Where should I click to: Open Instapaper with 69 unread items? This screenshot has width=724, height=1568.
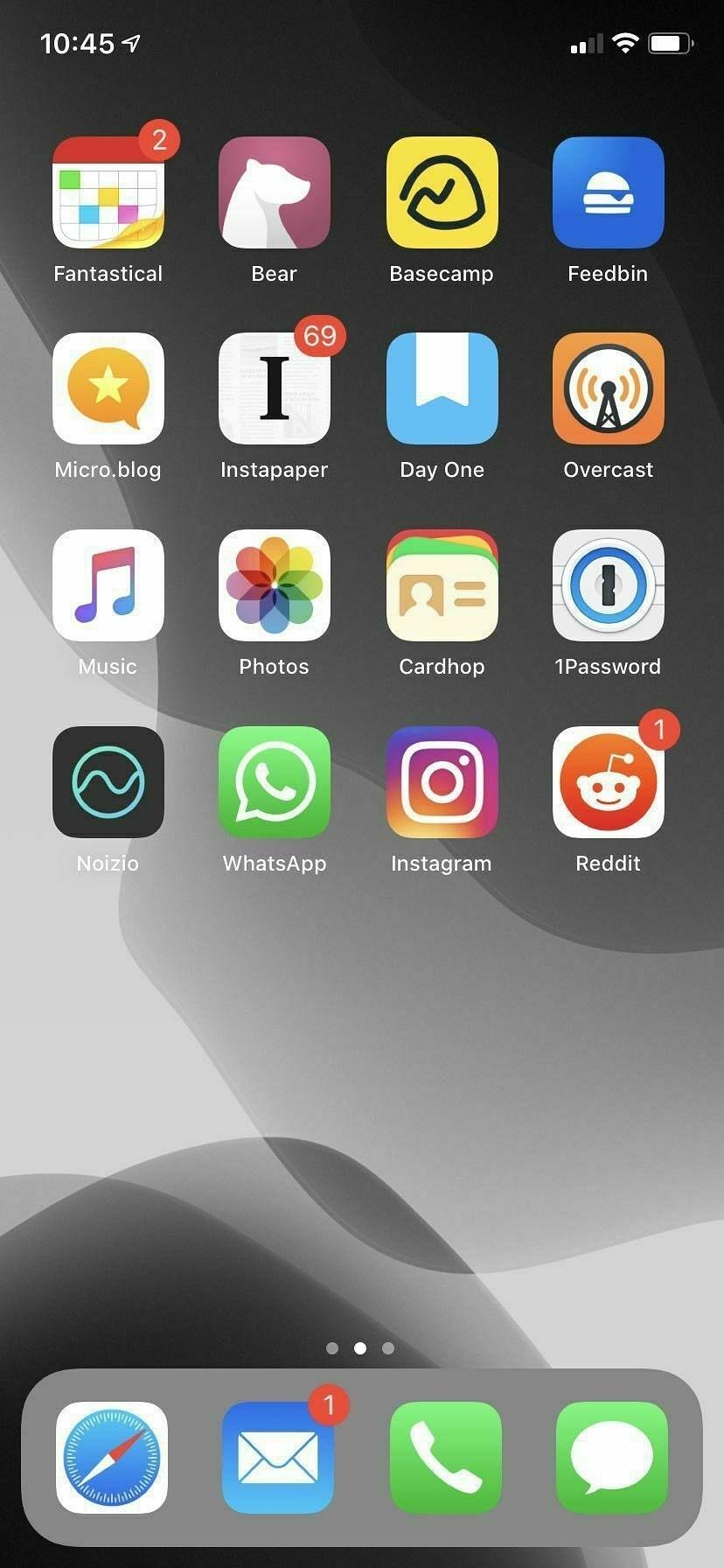[x=275, y=388]
